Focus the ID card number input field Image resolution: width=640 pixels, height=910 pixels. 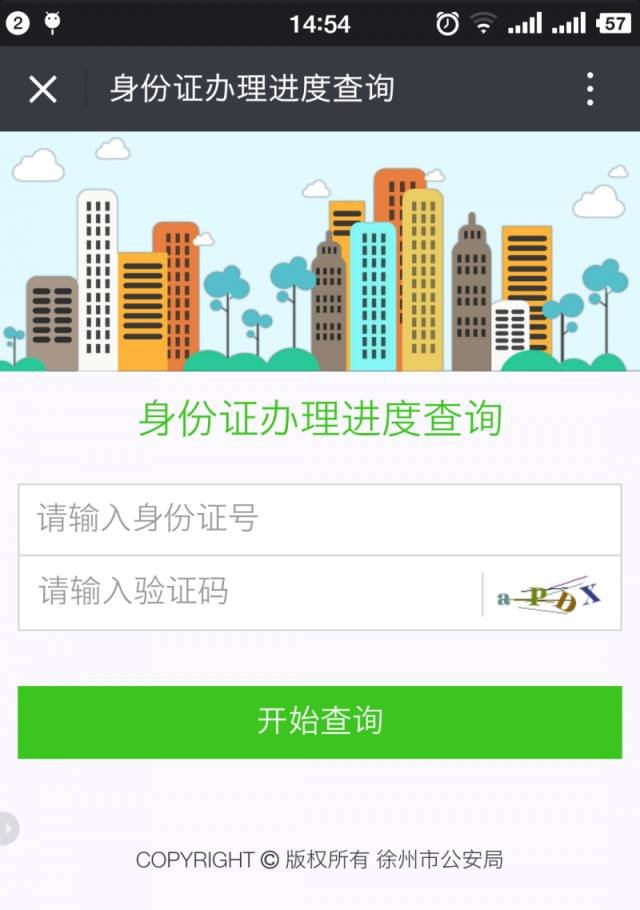[320, 519]
